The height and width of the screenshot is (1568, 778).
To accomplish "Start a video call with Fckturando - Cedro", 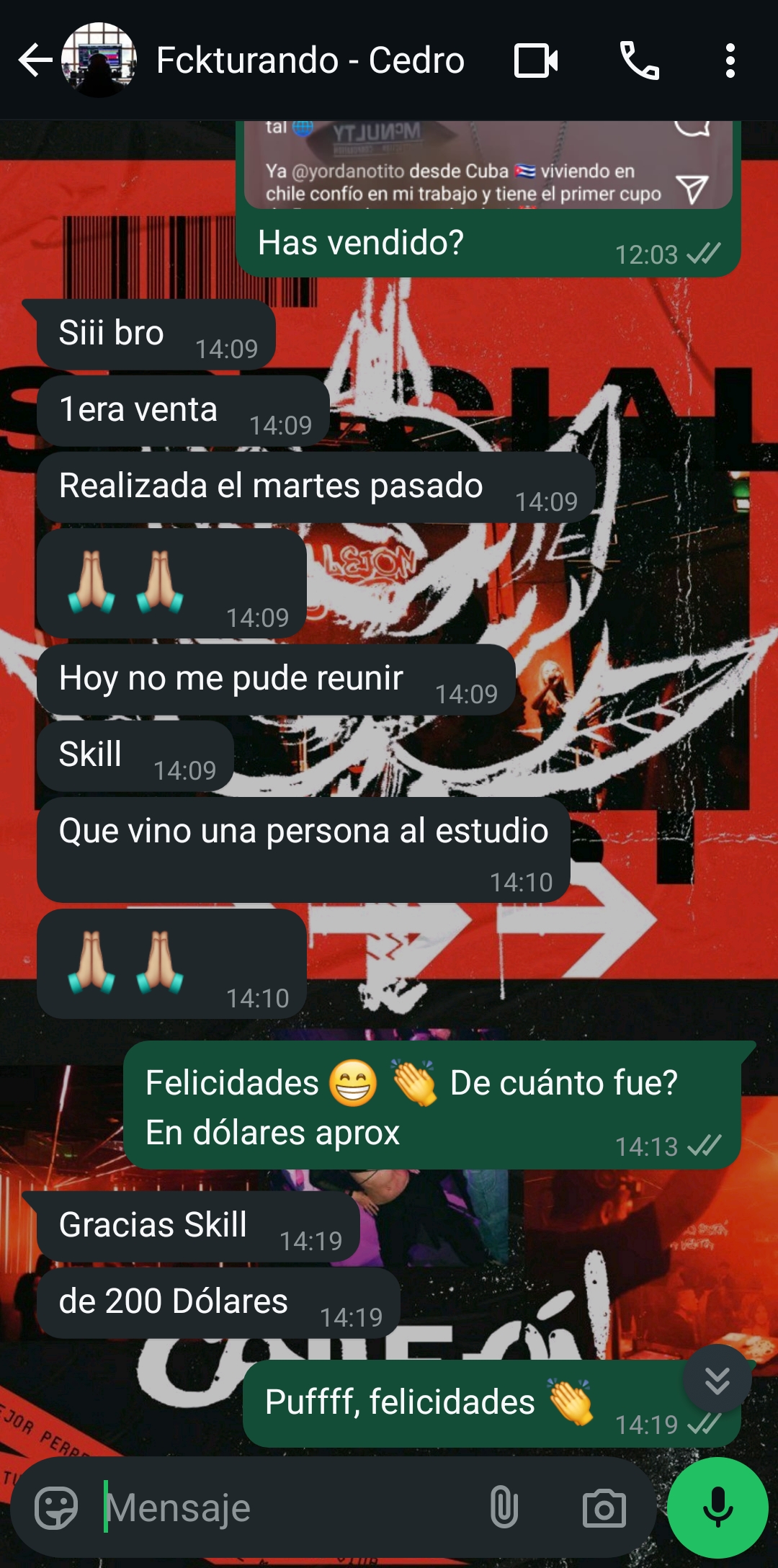I will [x=535, y=61].
